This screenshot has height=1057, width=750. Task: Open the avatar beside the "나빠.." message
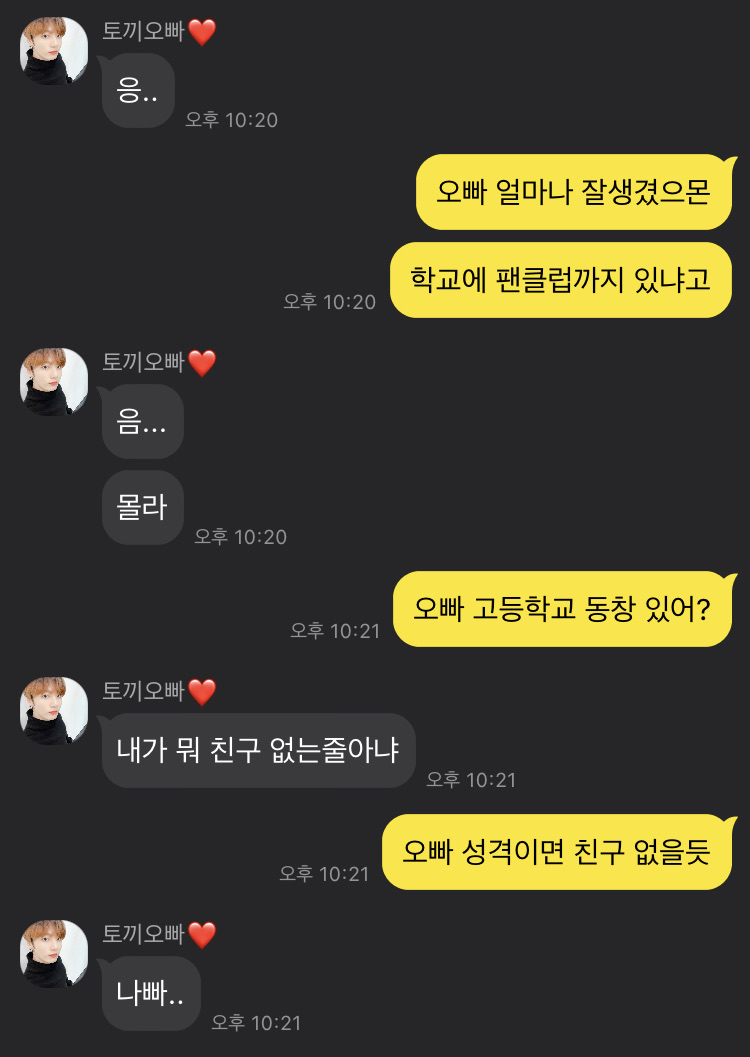pos(54,954)
